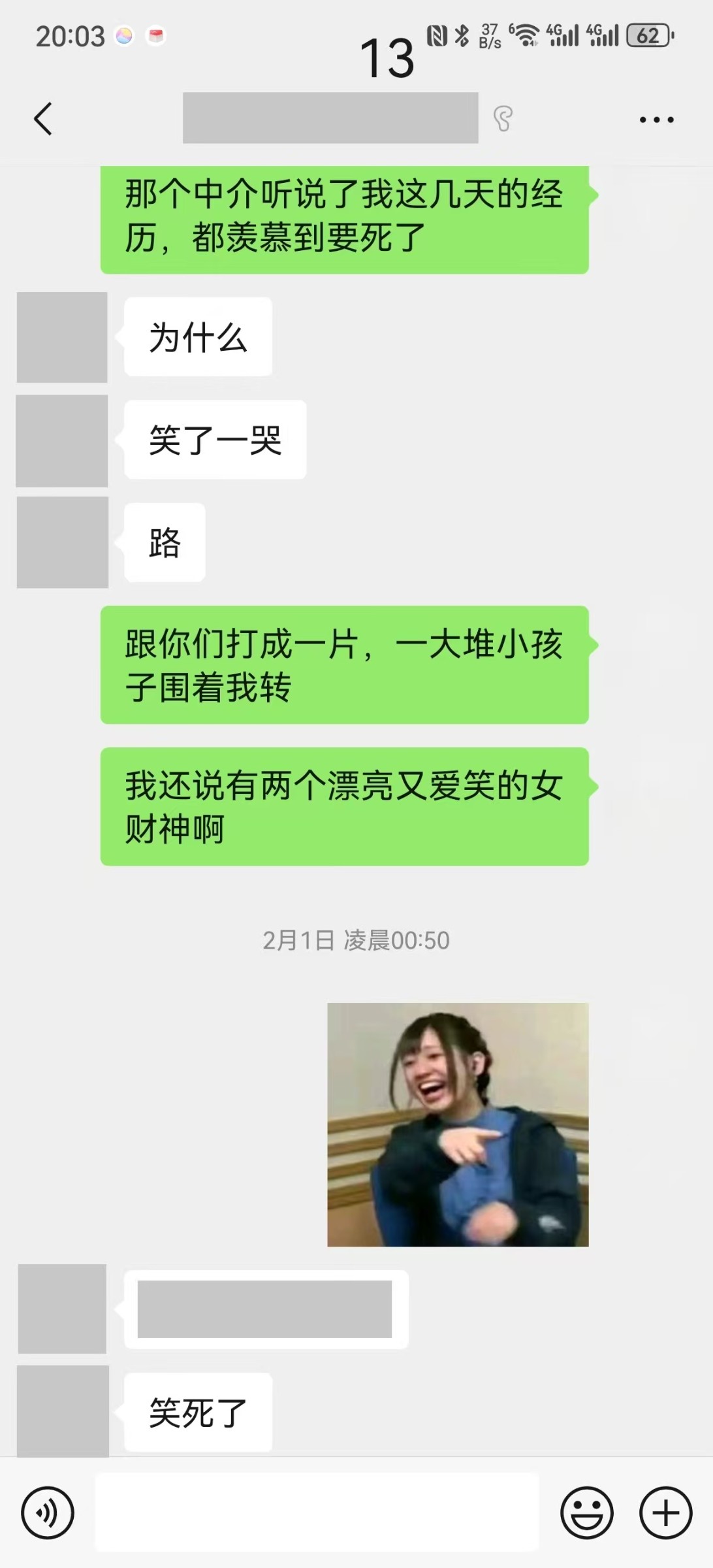This screenshot has width=713, height=1568.
Task: Switch to voice message input
Action: tap(48, 1512)
